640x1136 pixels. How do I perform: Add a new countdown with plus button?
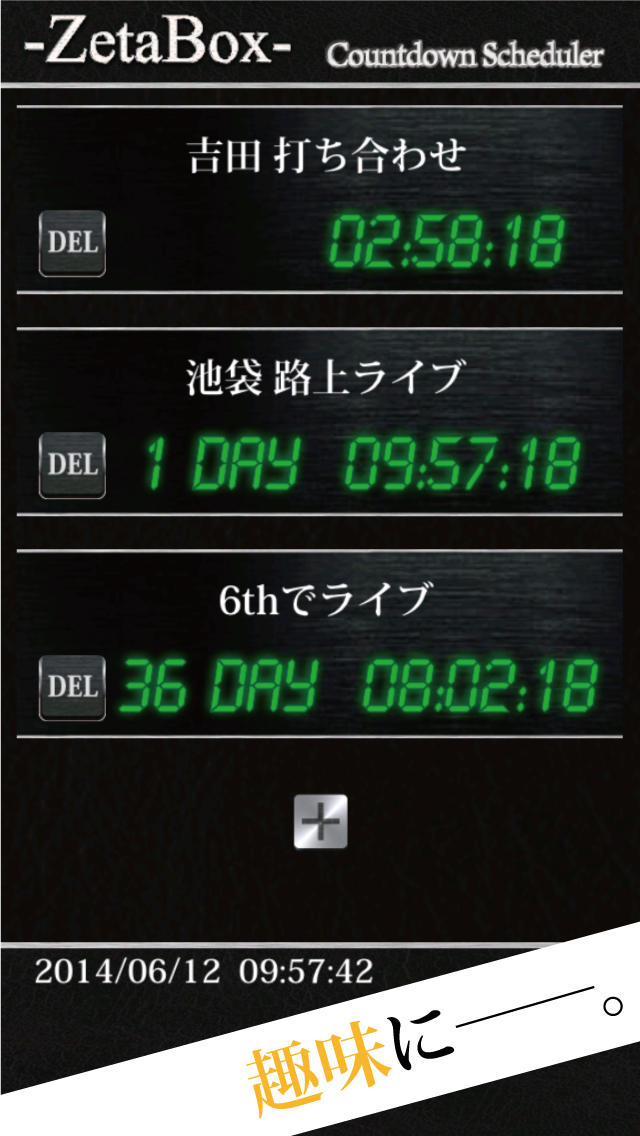click(x=321, y=822)
